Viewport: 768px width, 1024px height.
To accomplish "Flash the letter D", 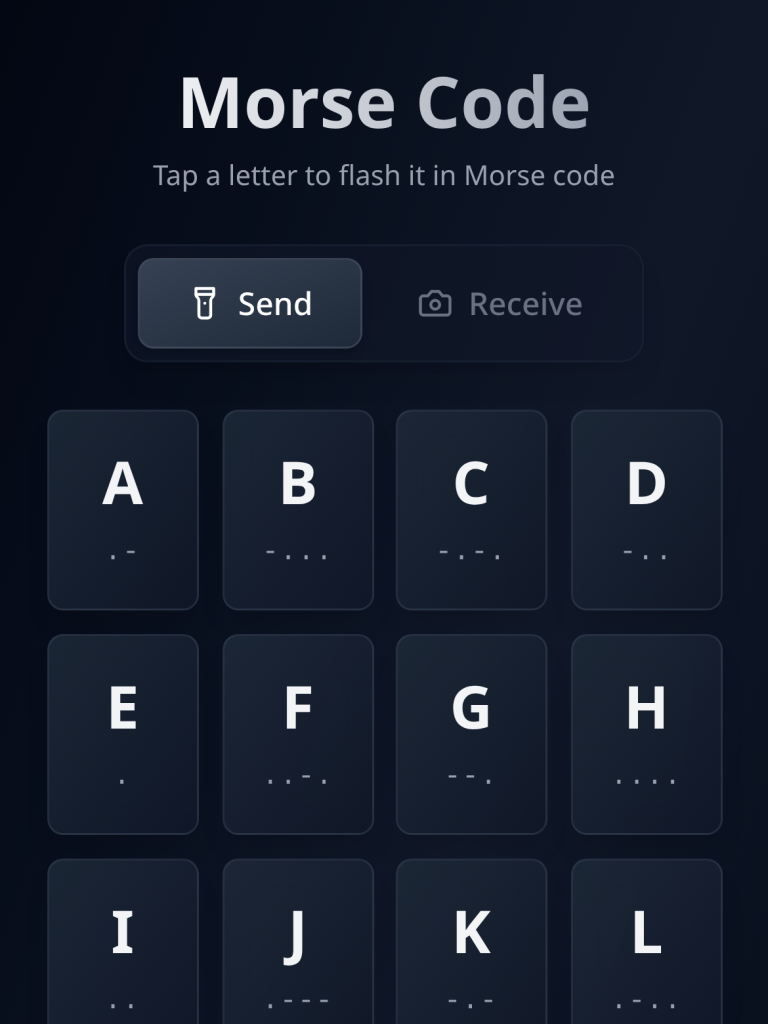I will [x=646, y=510].
